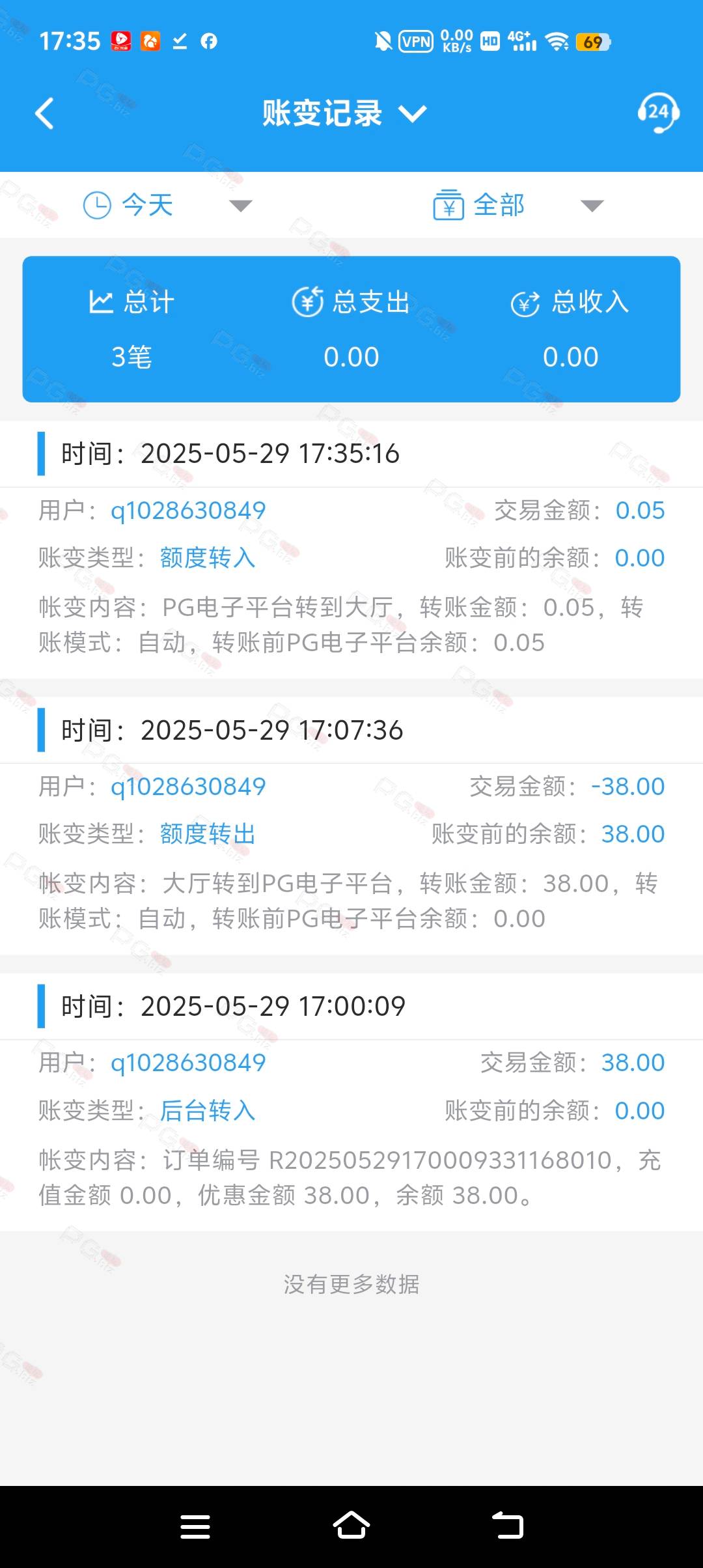703x1568 pixels.
Task: Tap the system home button
Action: pos(351,1526)
